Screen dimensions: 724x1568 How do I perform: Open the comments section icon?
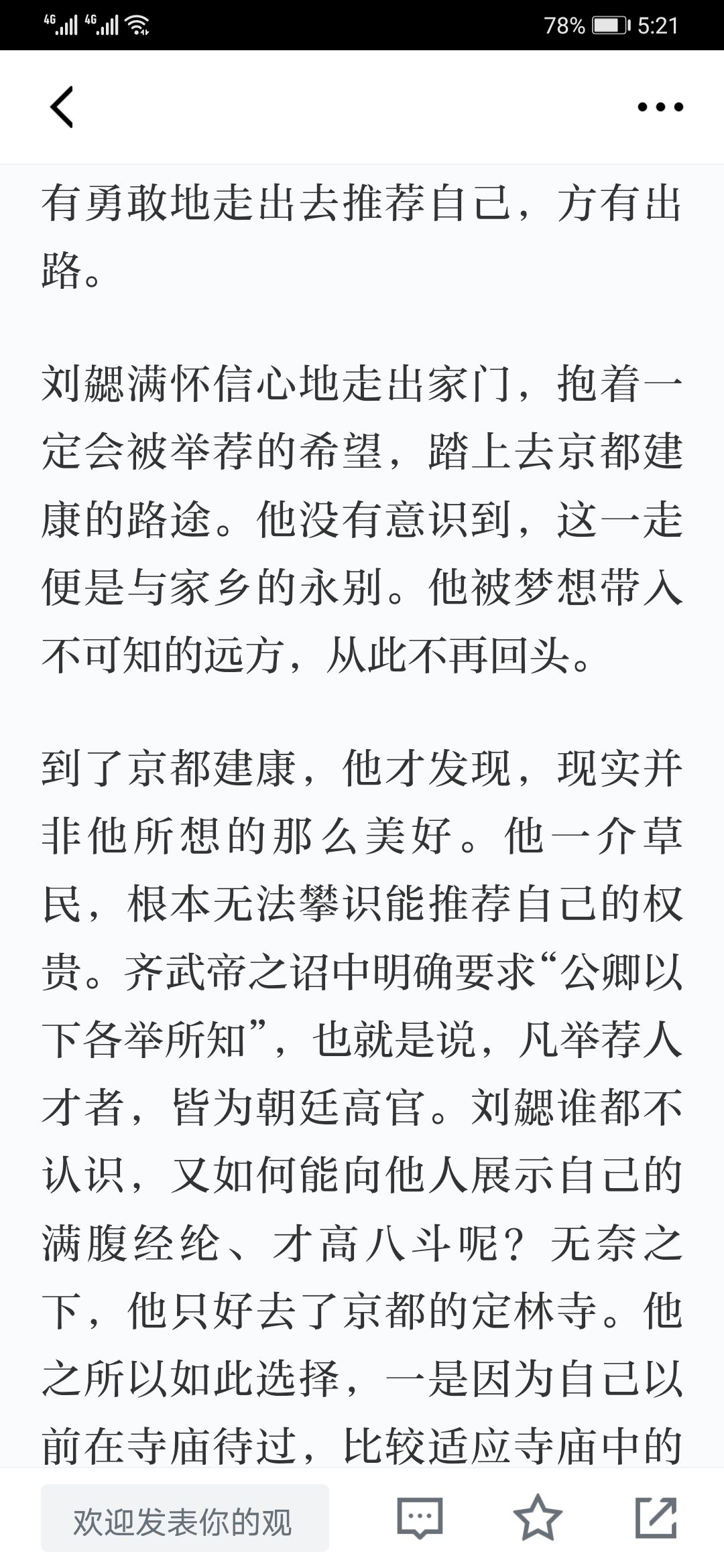pyautogui.click(x=420, y=1518)
